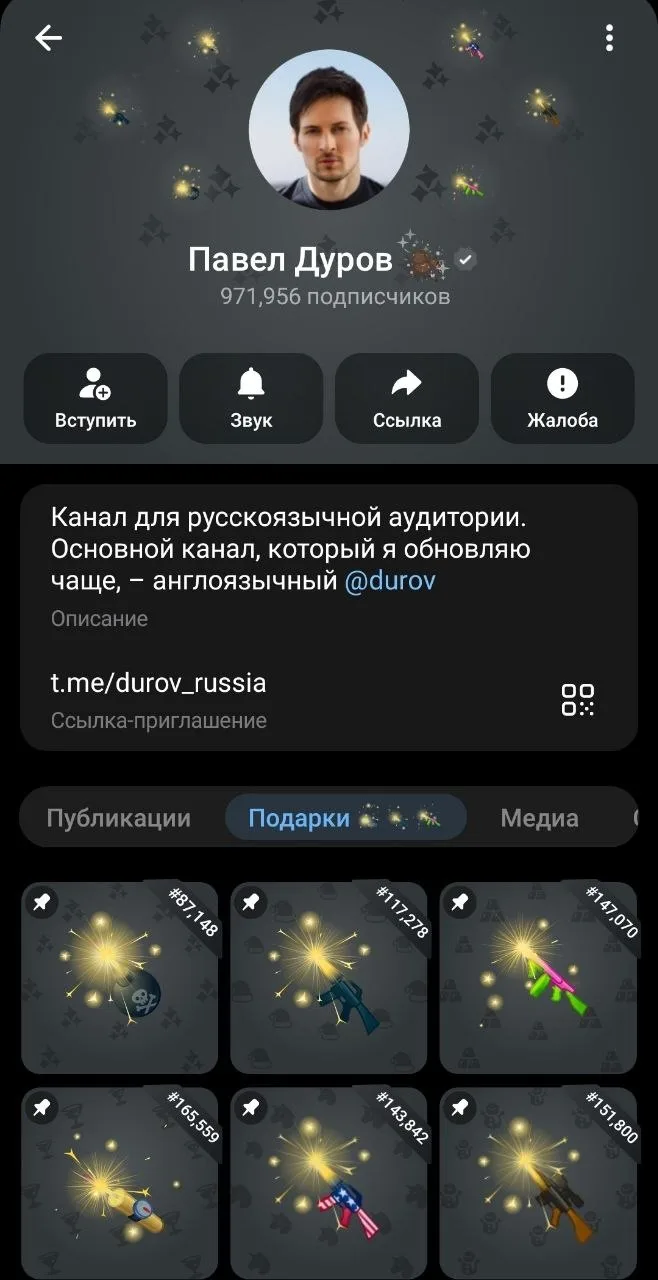Show the QR code for the invite link
Viewport: 658px width, 1280px height.
coord(578,700)
